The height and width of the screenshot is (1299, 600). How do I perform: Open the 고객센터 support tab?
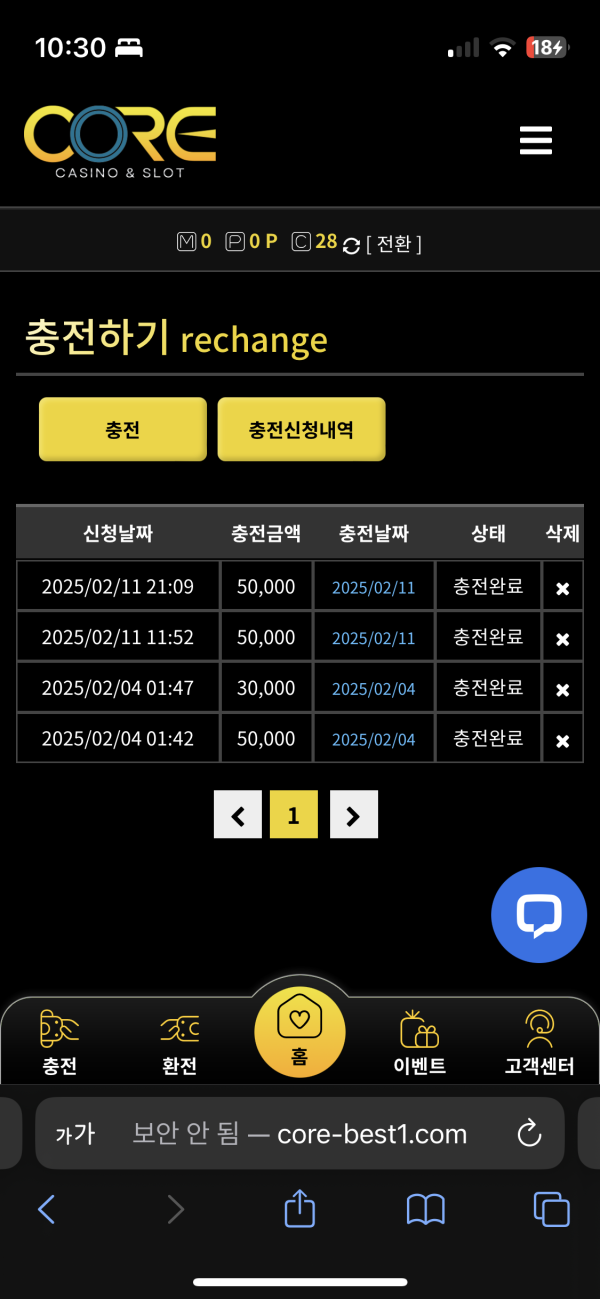pos(539,1042)
